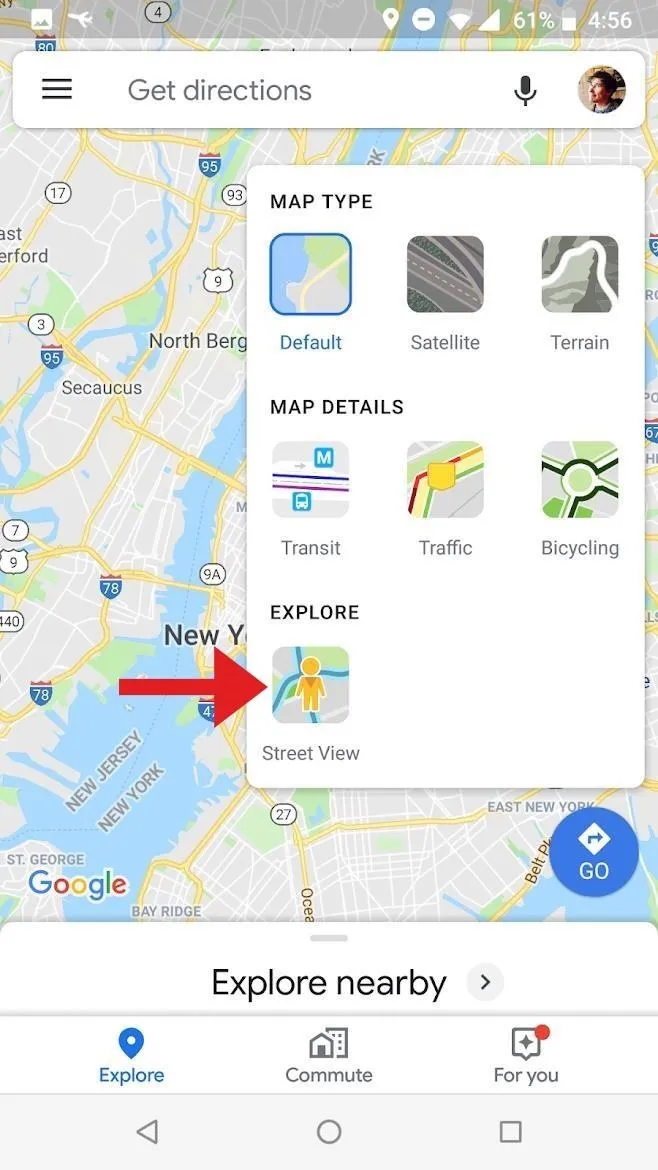This screenshot has width=658, height=1170.
Task: Open the For you tab
Action: 526,1056
